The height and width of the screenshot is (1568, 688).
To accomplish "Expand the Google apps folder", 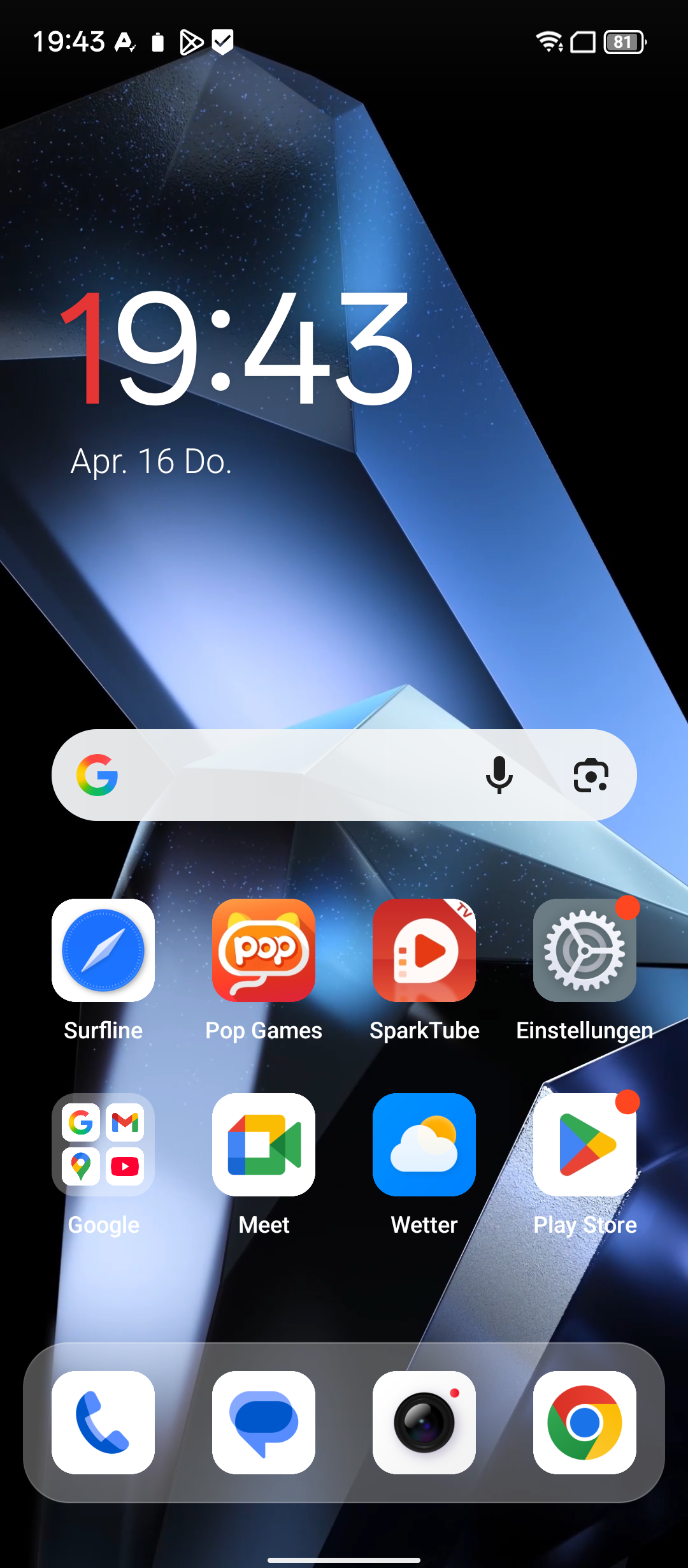I will click(103, 1145).
